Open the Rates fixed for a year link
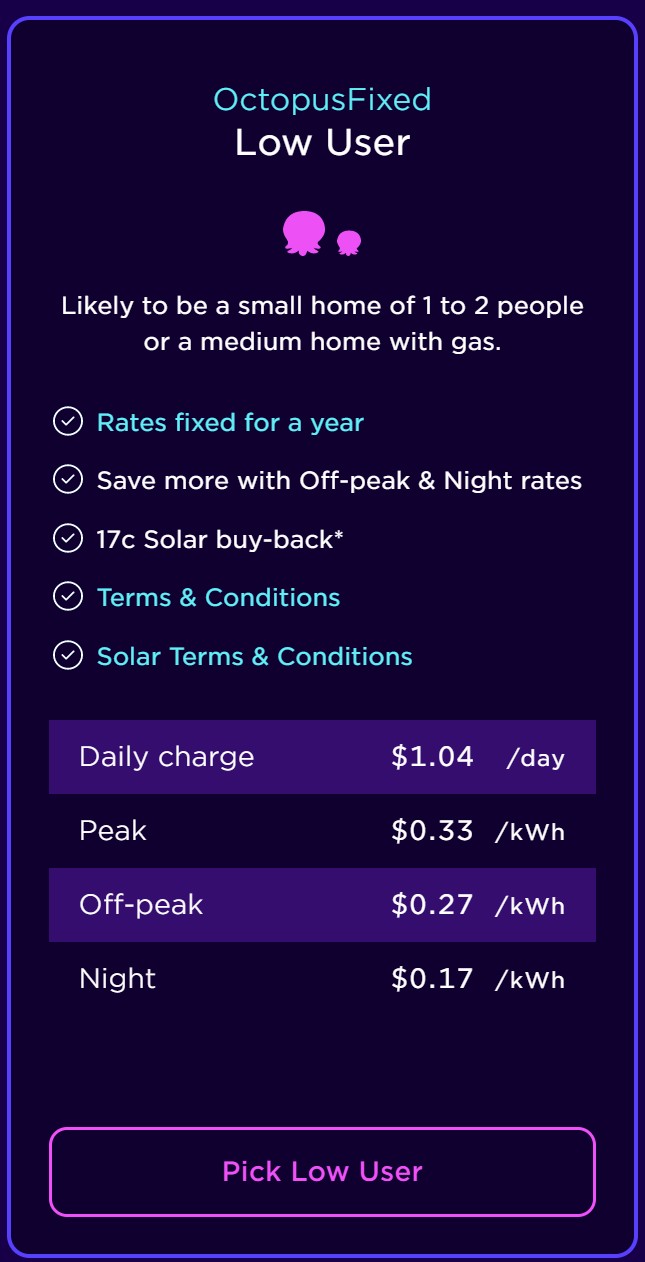This screenshot has height=1262, width=645. click(x=230, y=423)
